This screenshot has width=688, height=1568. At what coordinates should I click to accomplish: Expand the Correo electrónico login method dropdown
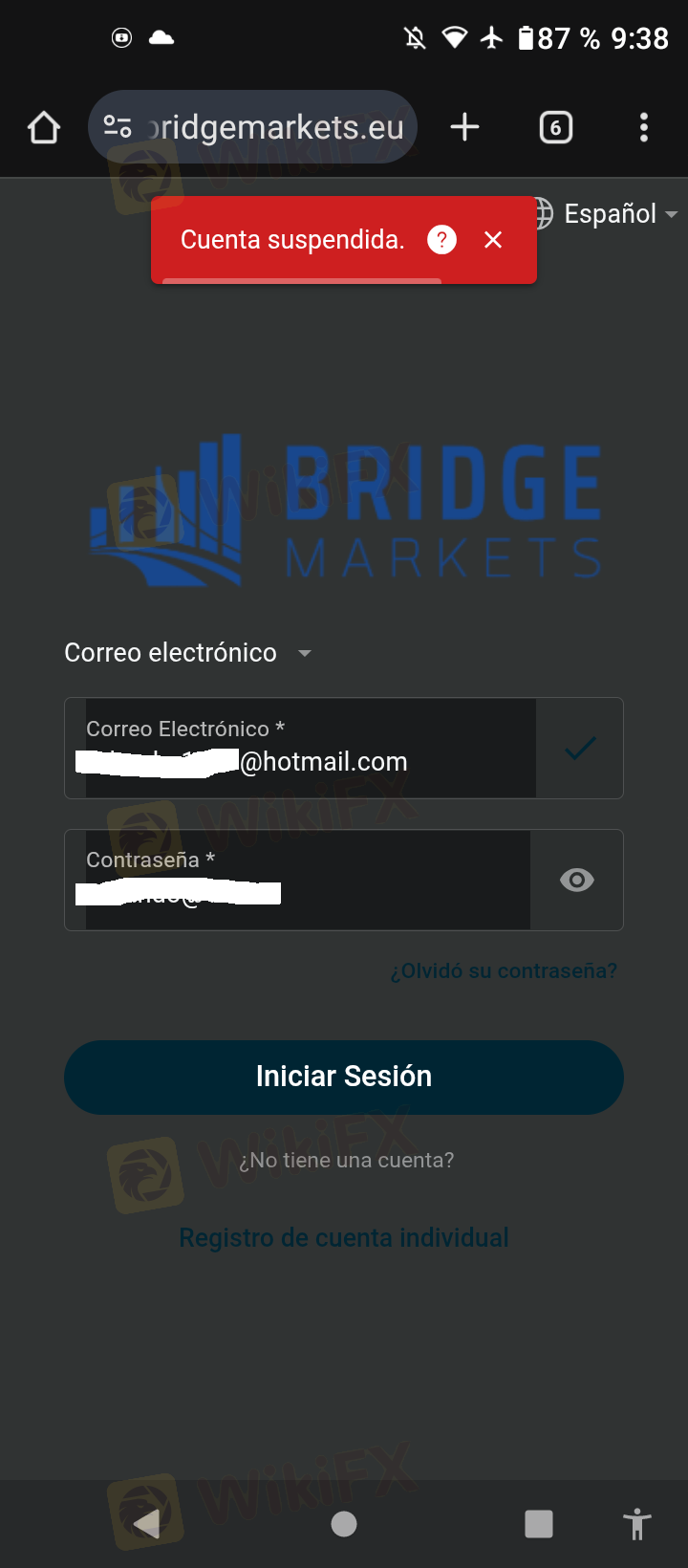[188, 653]
